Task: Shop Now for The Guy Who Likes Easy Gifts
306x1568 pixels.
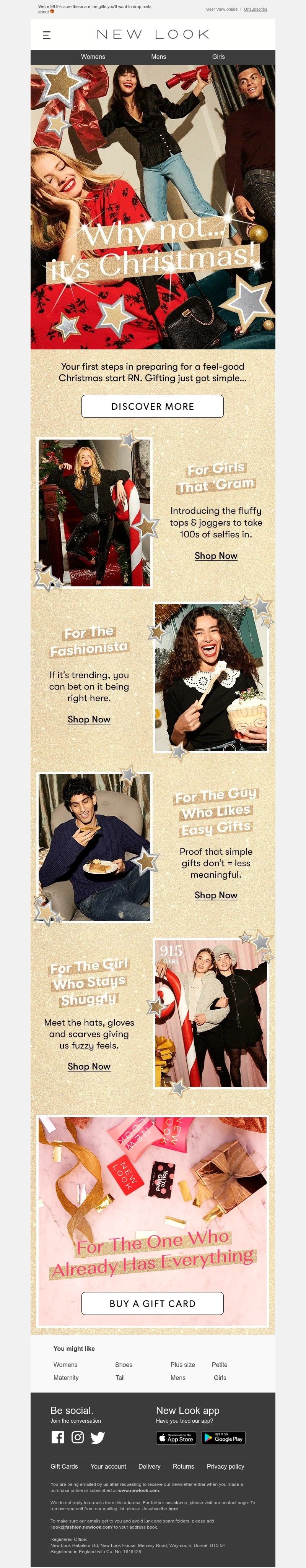Action: pyautogui.click(x=216, y=895)
